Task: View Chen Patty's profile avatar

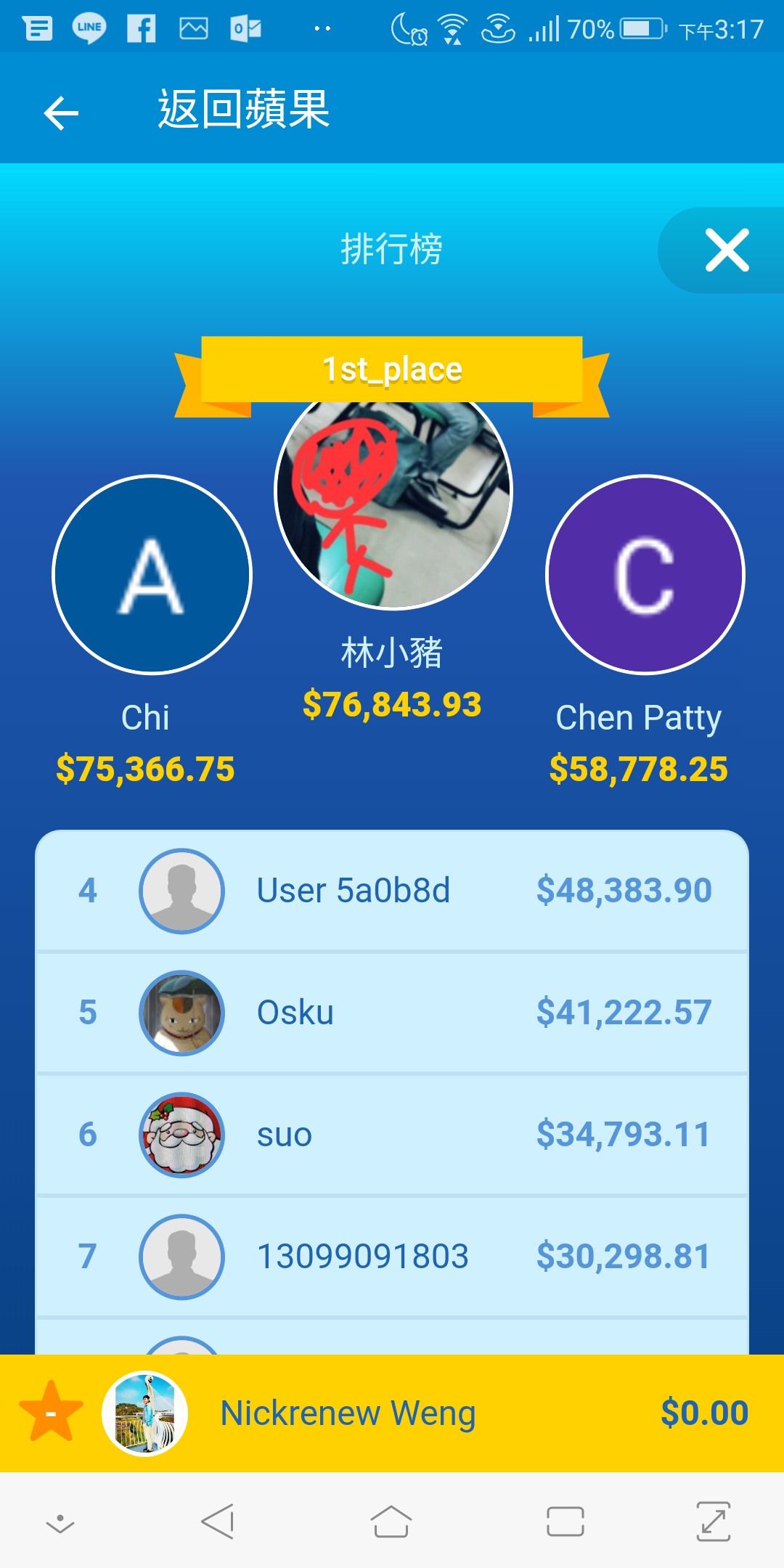Action: pos(645,575)
